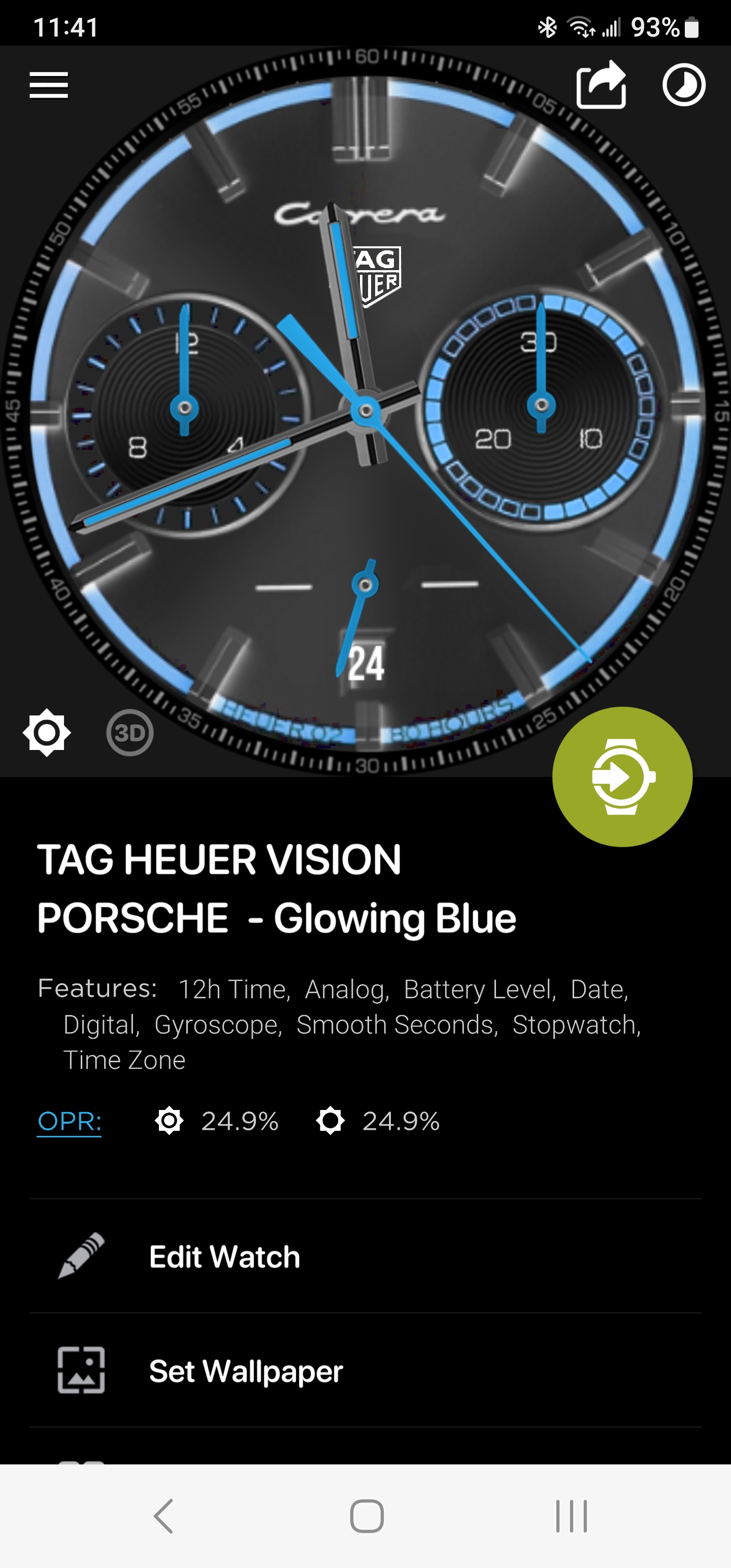
Task: Send watch face to the watch
Action: [x=622, y=777]
